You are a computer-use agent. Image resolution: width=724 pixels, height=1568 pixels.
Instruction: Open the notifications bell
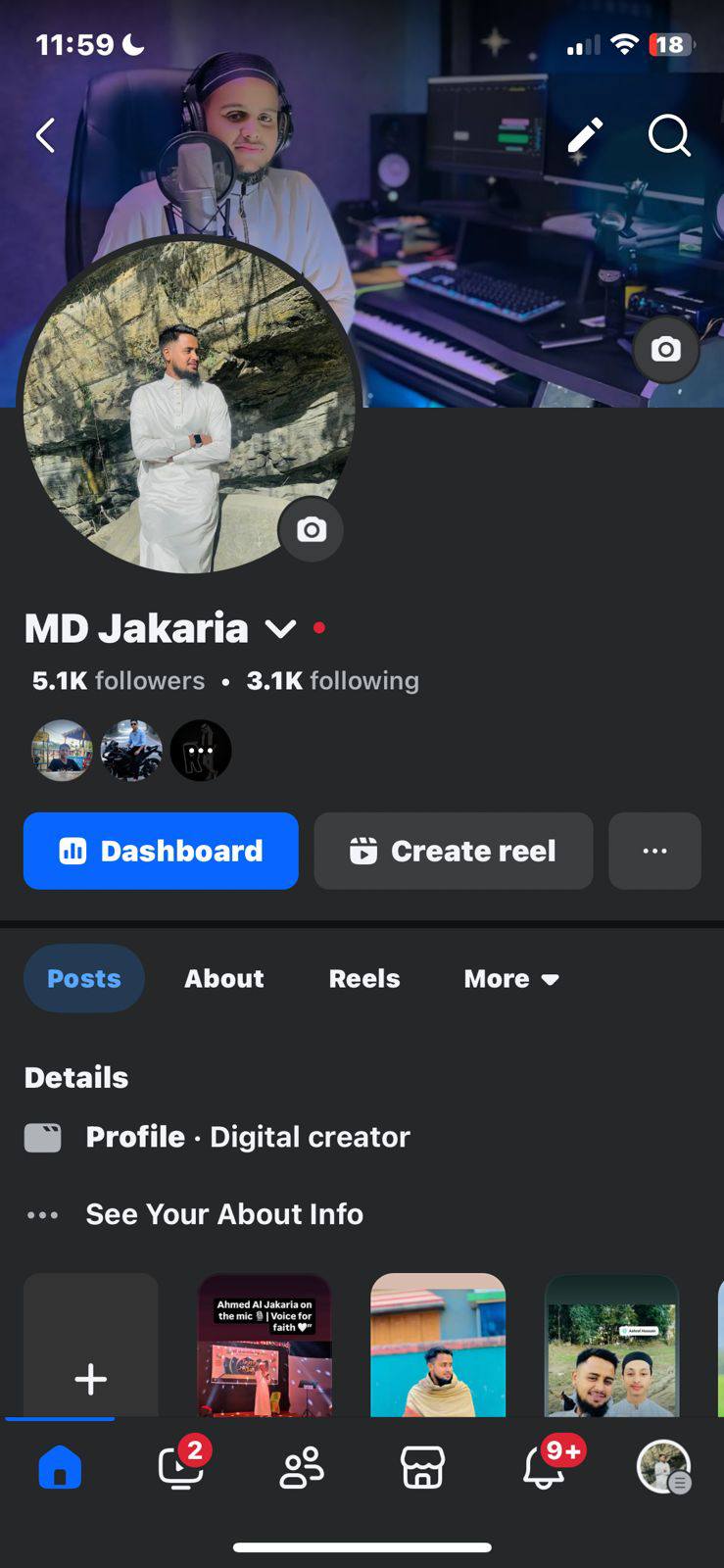(x=545, y=1467)
